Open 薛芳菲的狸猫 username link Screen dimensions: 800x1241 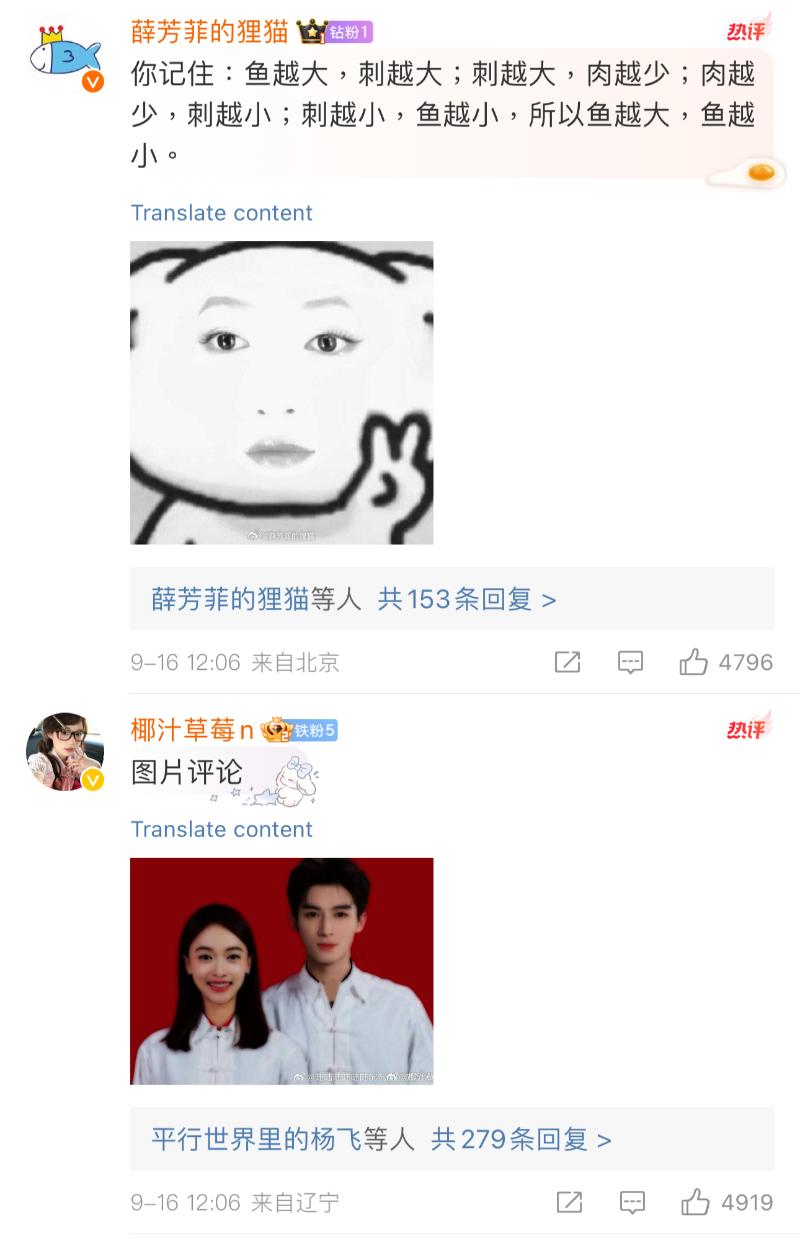210,31
